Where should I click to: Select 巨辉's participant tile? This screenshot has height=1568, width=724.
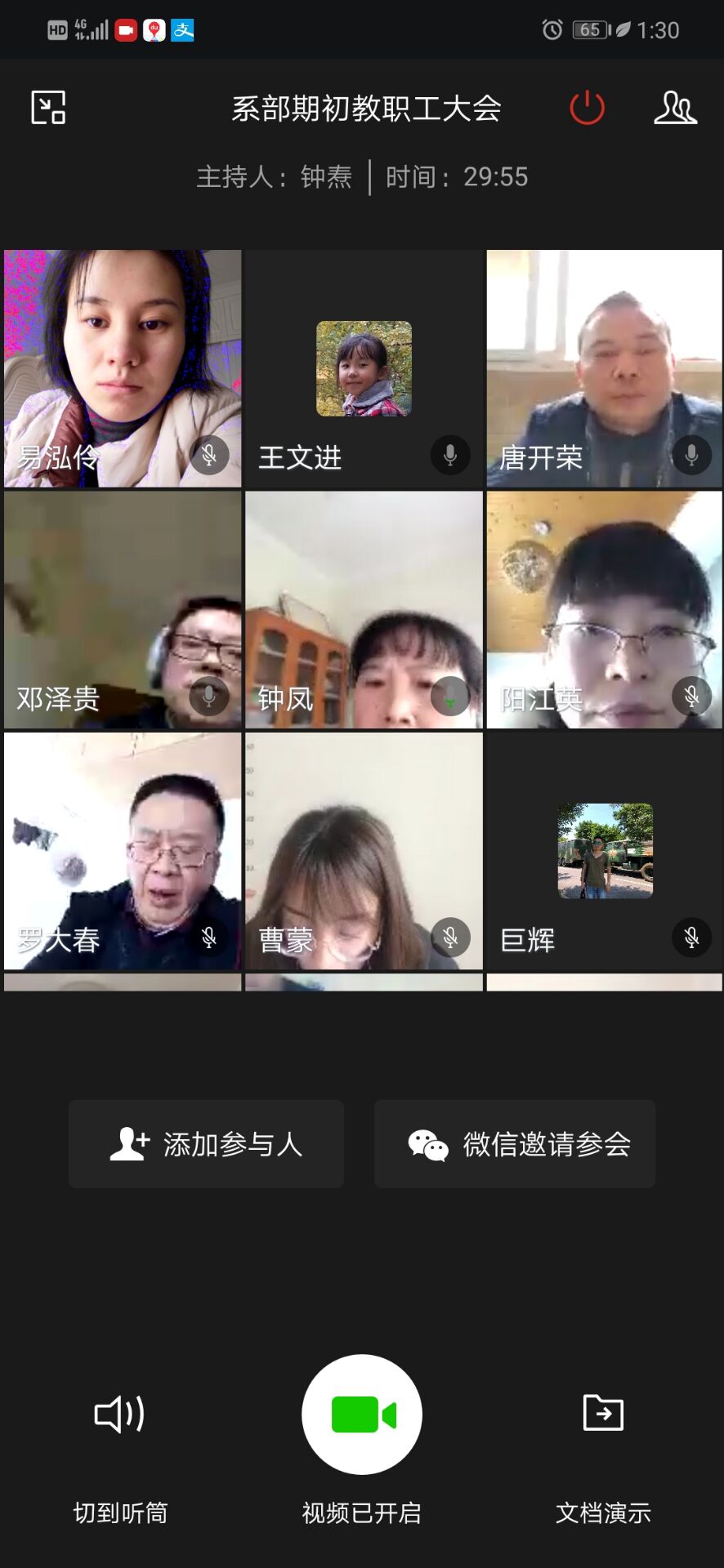click(605, 850)
